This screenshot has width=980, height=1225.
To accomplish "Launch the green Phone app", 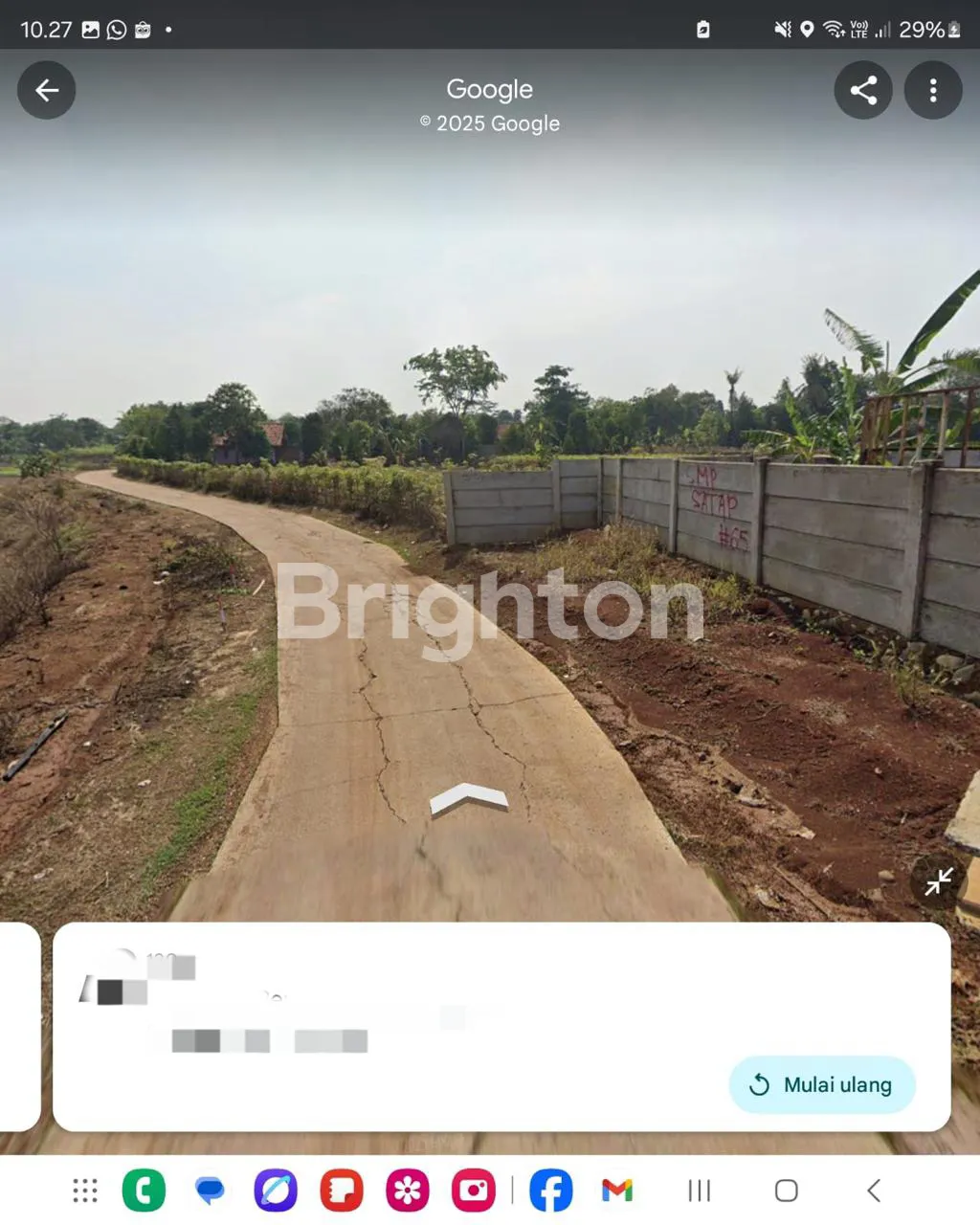I will [x=144, y=1191].
